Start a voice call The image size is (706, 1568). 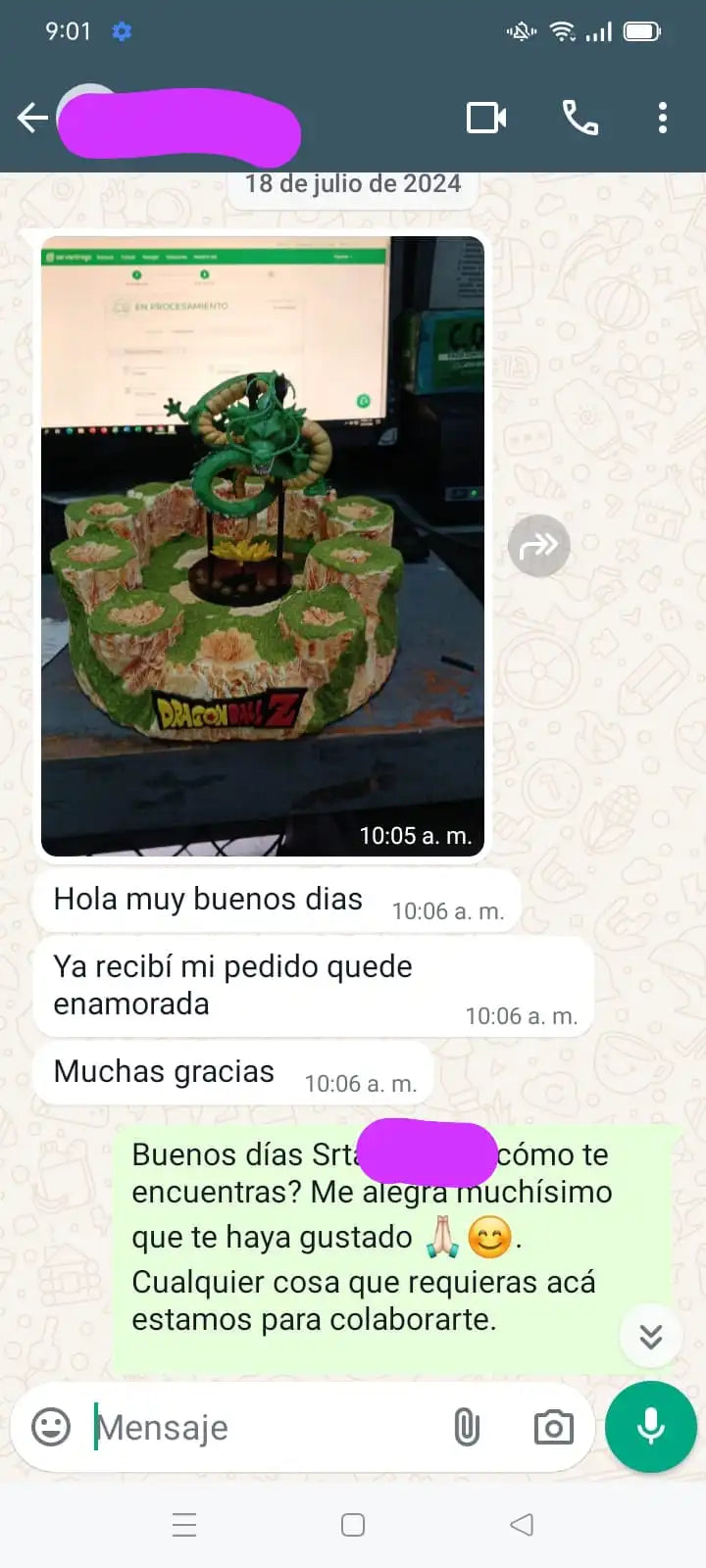pos(580,119)
